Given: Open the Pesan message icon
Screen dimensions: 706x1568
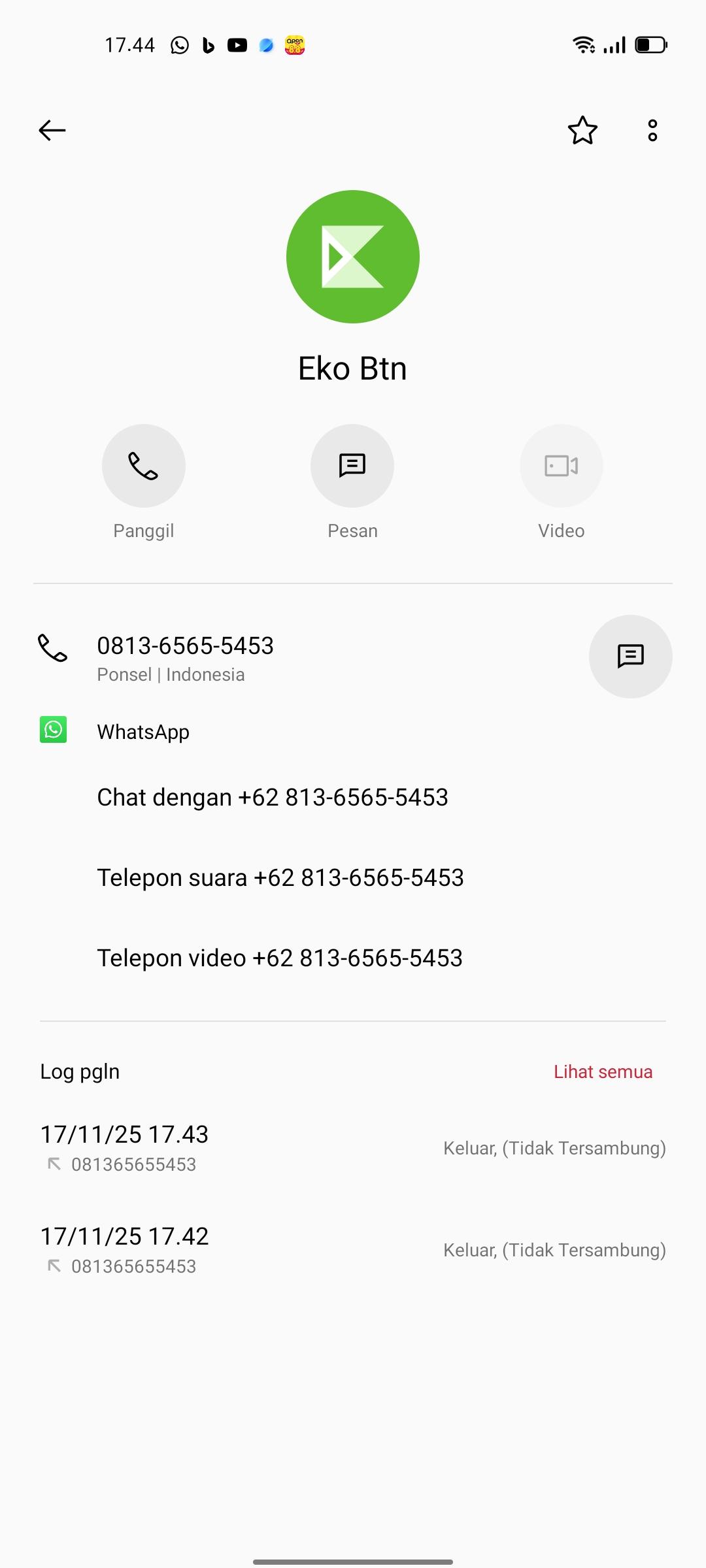Looking at the screenshot, I should (352, 465).
